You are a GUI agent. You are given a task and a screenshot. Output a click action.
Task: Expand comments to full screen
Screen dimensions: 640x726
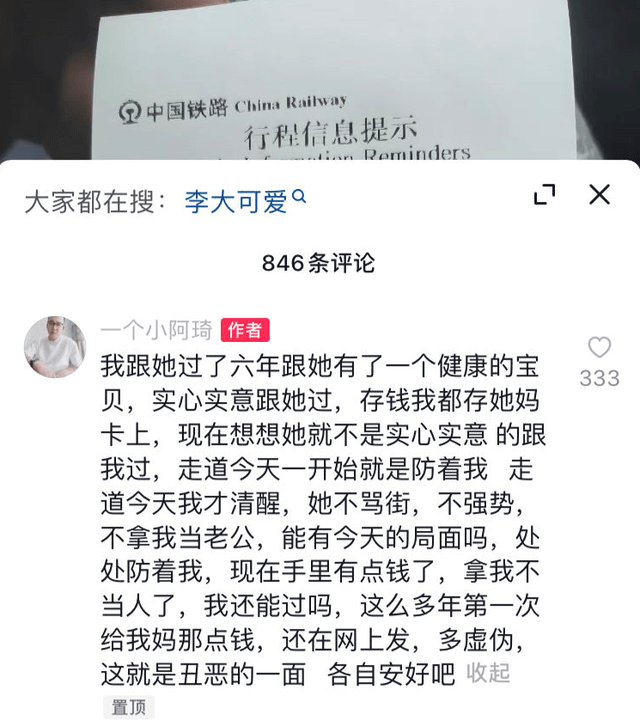pos(544,195)
